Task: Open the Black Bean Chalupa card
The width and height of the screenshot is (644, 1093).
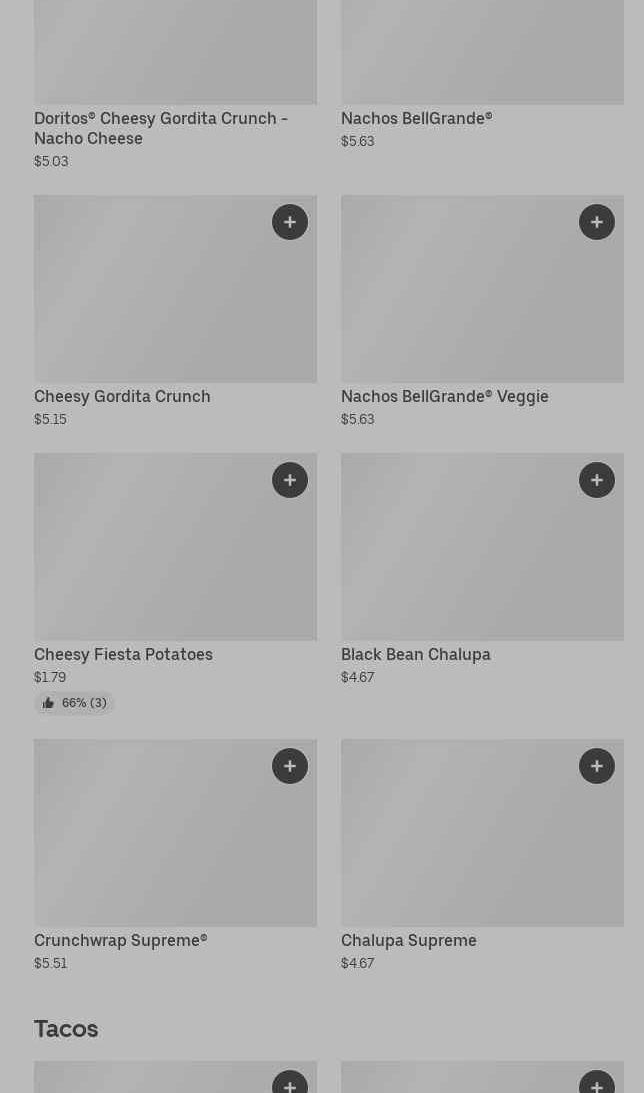Action: pyautogui.click(x=482, y=570)
